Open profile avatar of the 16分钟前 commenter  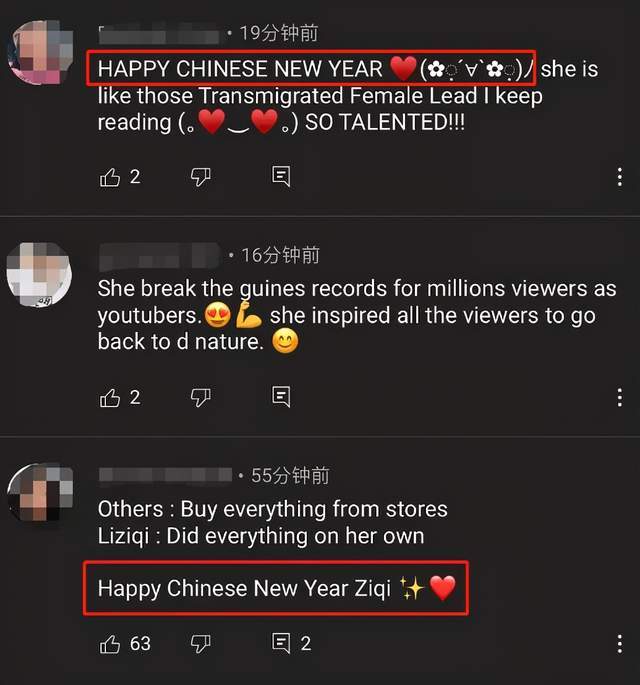(x=39, y=273)
